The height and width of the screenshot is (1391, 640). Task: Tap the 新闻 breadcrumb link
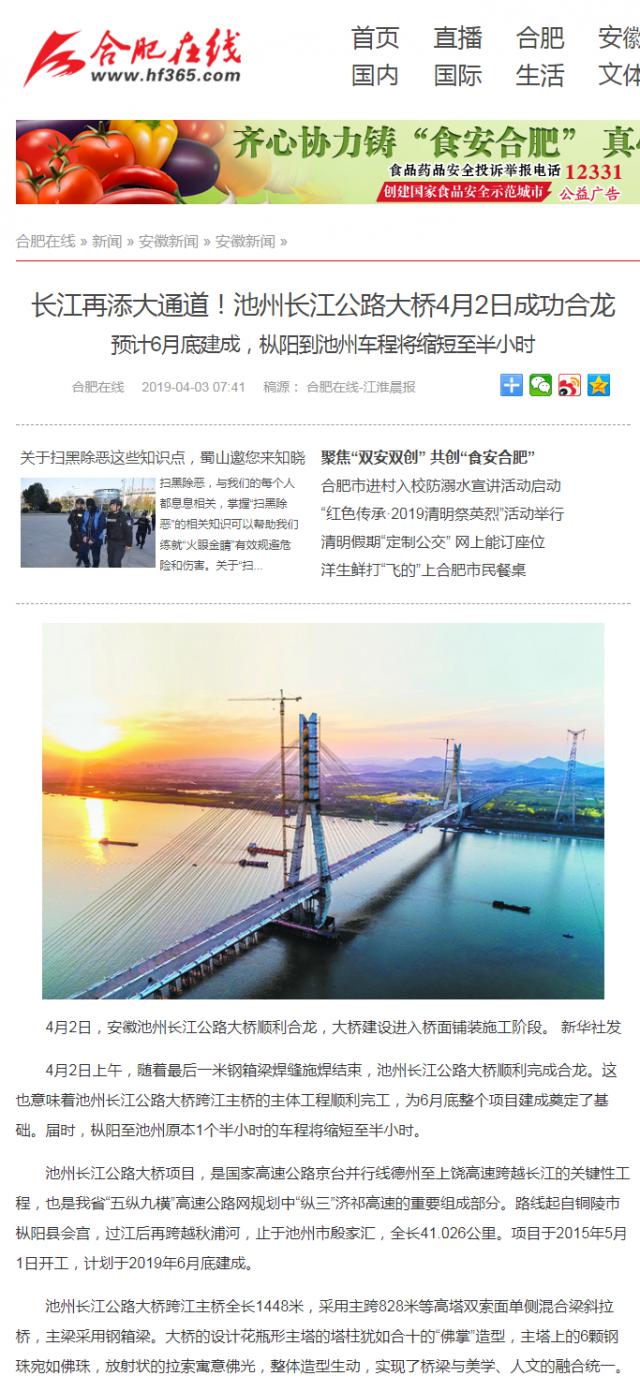pyautogui.click(x=106, y=241)
